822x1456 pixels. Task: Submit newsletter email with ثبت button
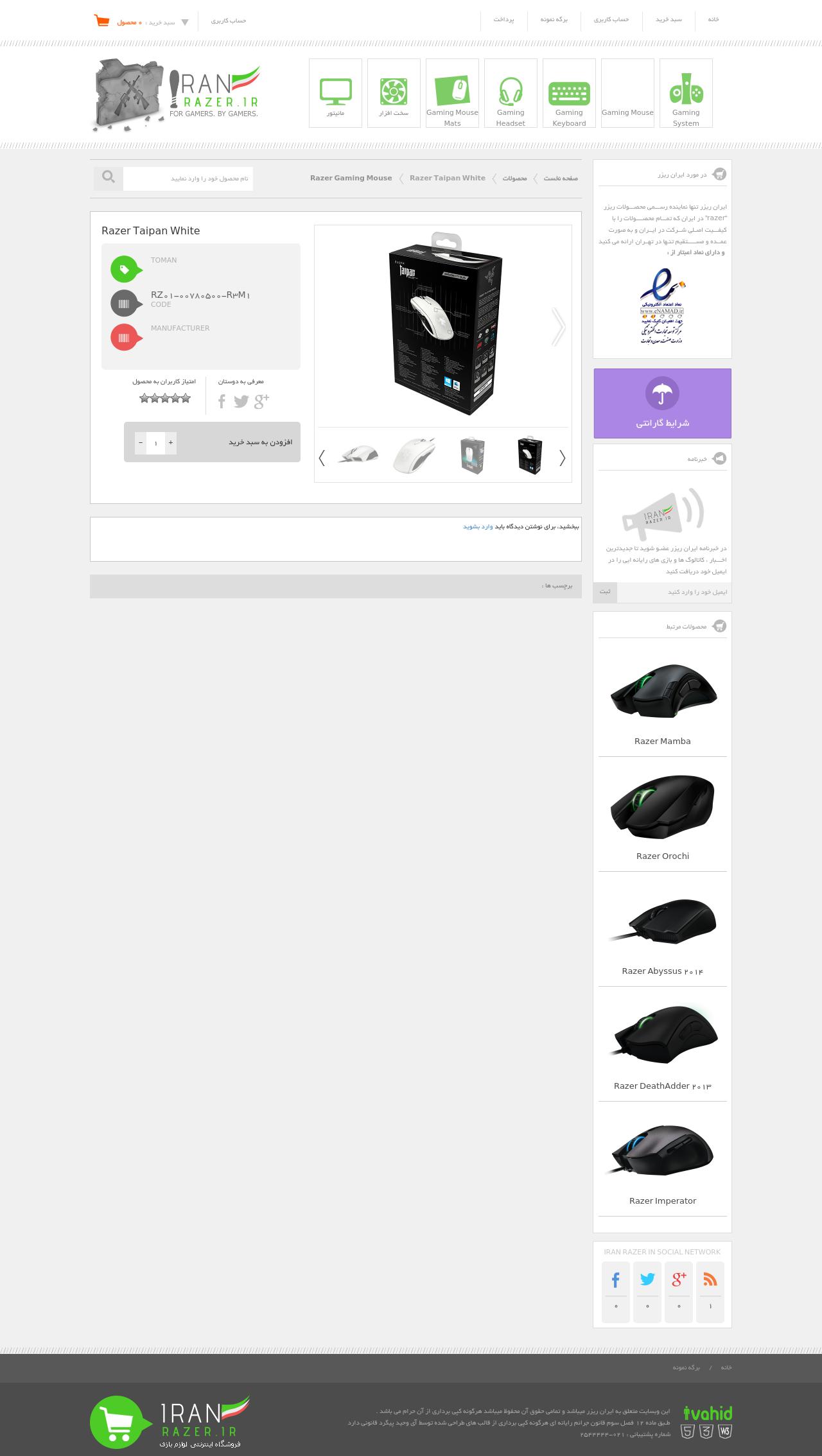(605, 592)
